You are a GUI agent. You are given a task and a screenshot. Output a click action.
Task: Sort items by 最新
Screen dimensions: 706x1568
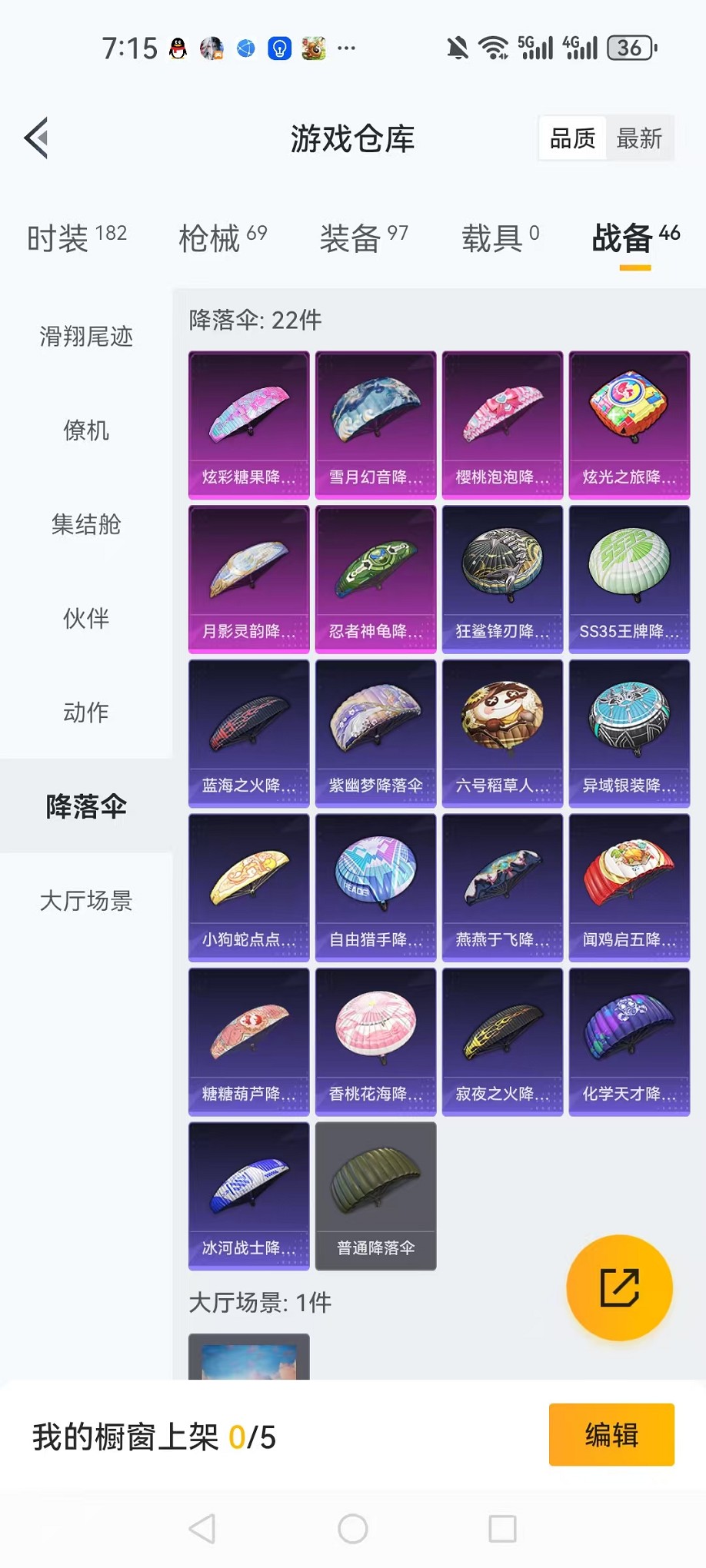tap(641, 138)
